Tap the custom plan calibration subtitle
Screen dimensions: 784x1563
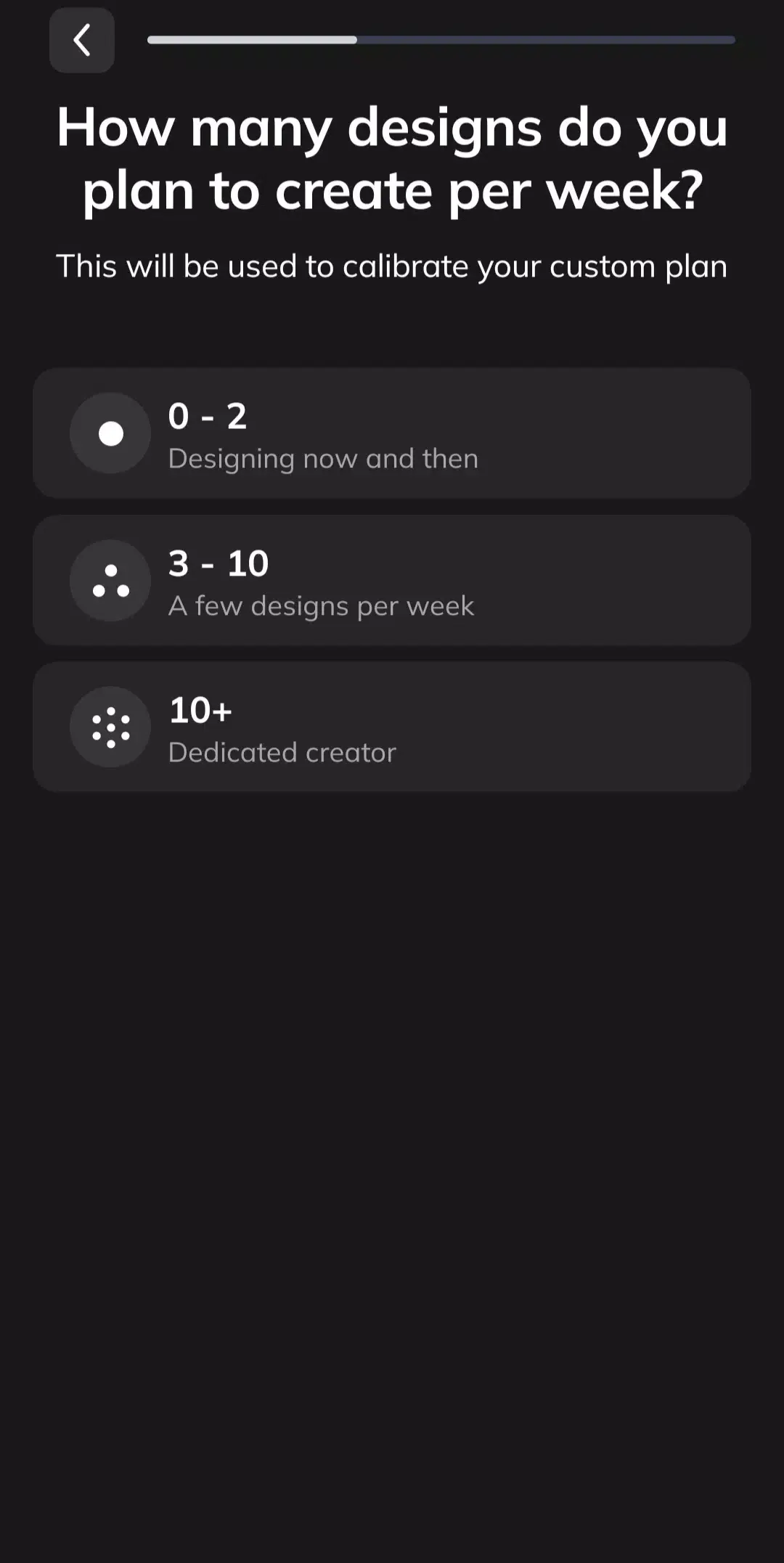coord(392,266)
